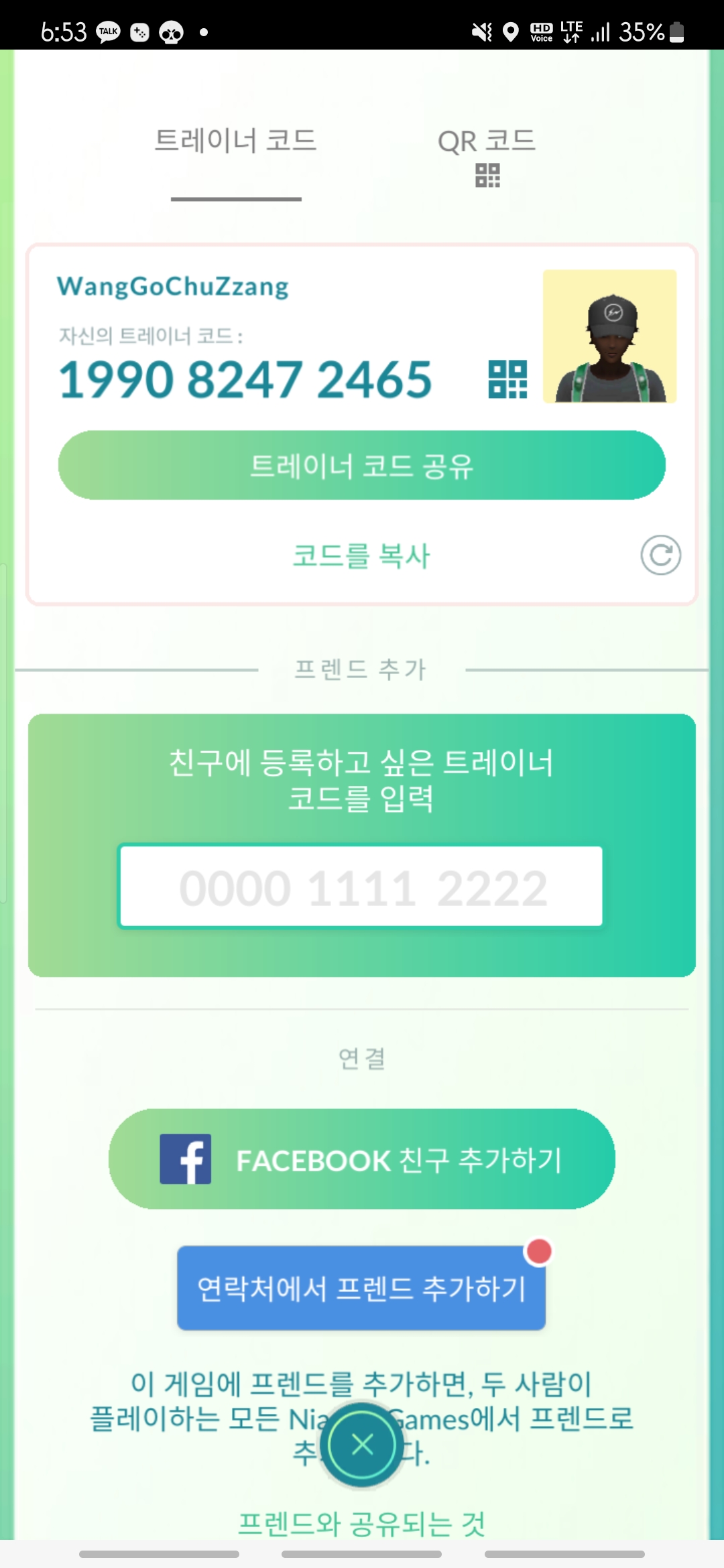Tap the 트레이너 코드 공유 button
The width and height of the screenshot is (724, 1568).
tap(362, 465)
